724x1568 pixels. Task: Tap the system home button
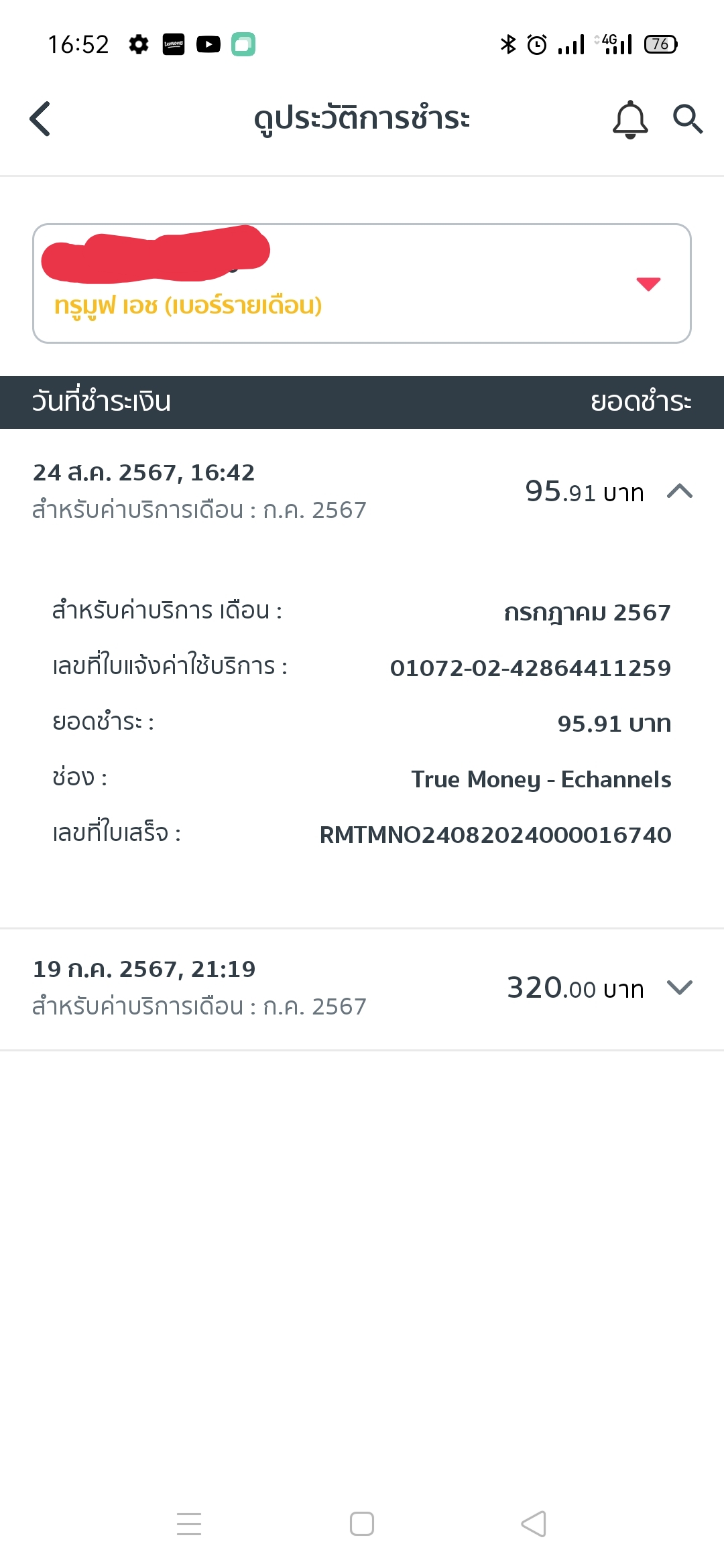[x=362, y=1523]
